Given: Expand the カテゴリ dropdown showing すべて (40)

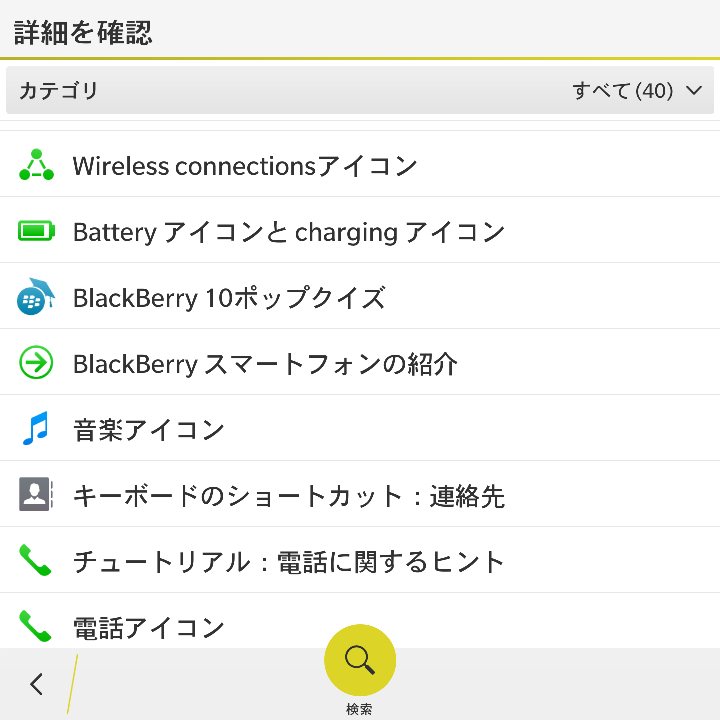Looking at the screenshot, I should coord(360,91).
